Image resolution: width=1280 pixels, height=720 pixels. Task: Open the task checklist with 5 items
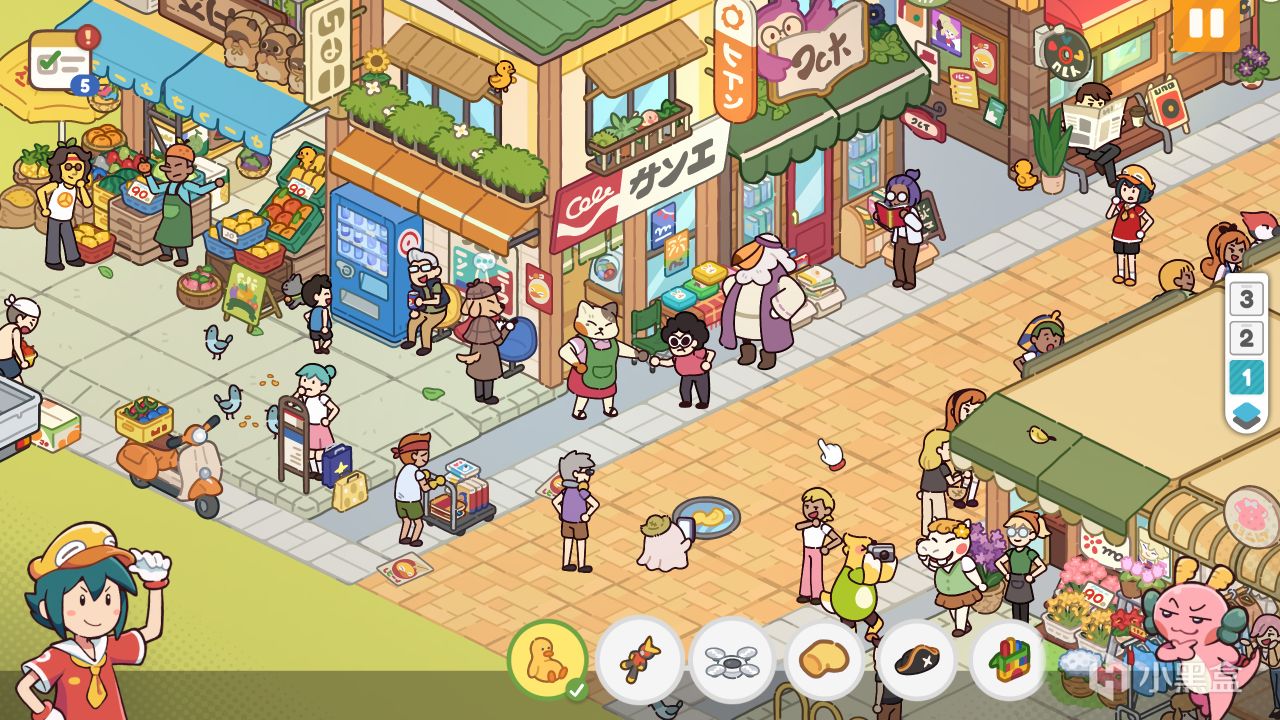tap(61, 62)
